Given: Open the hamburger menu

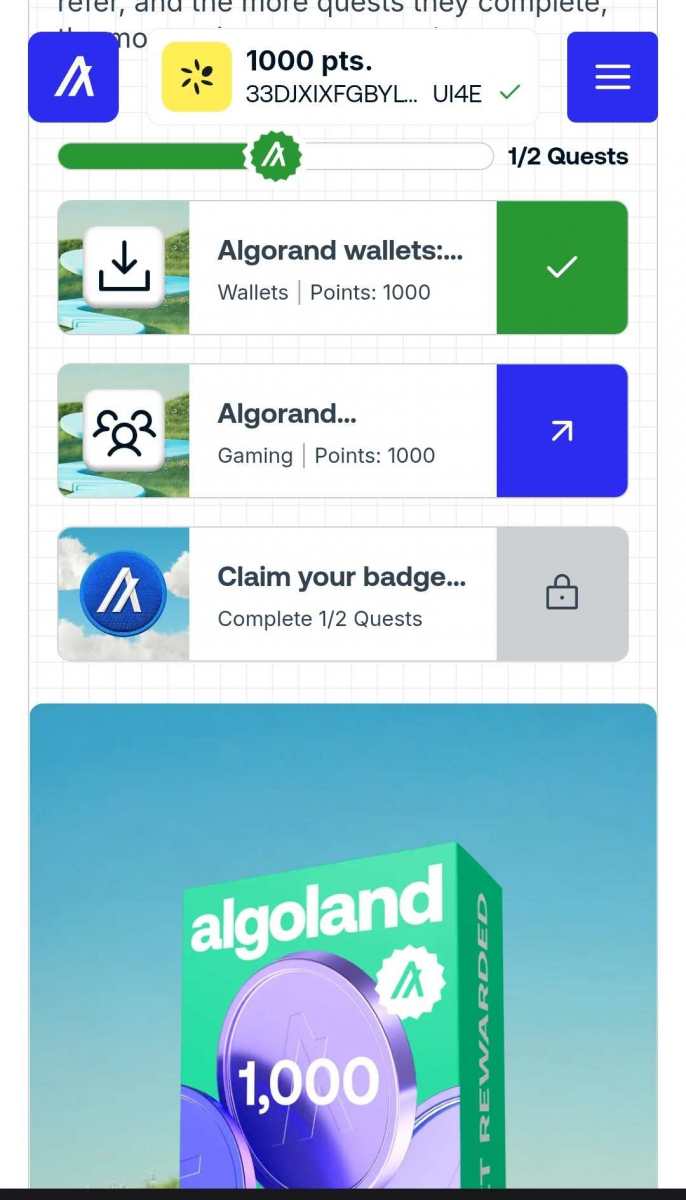Looking at the screenshot, I should [x=612, y=77].
